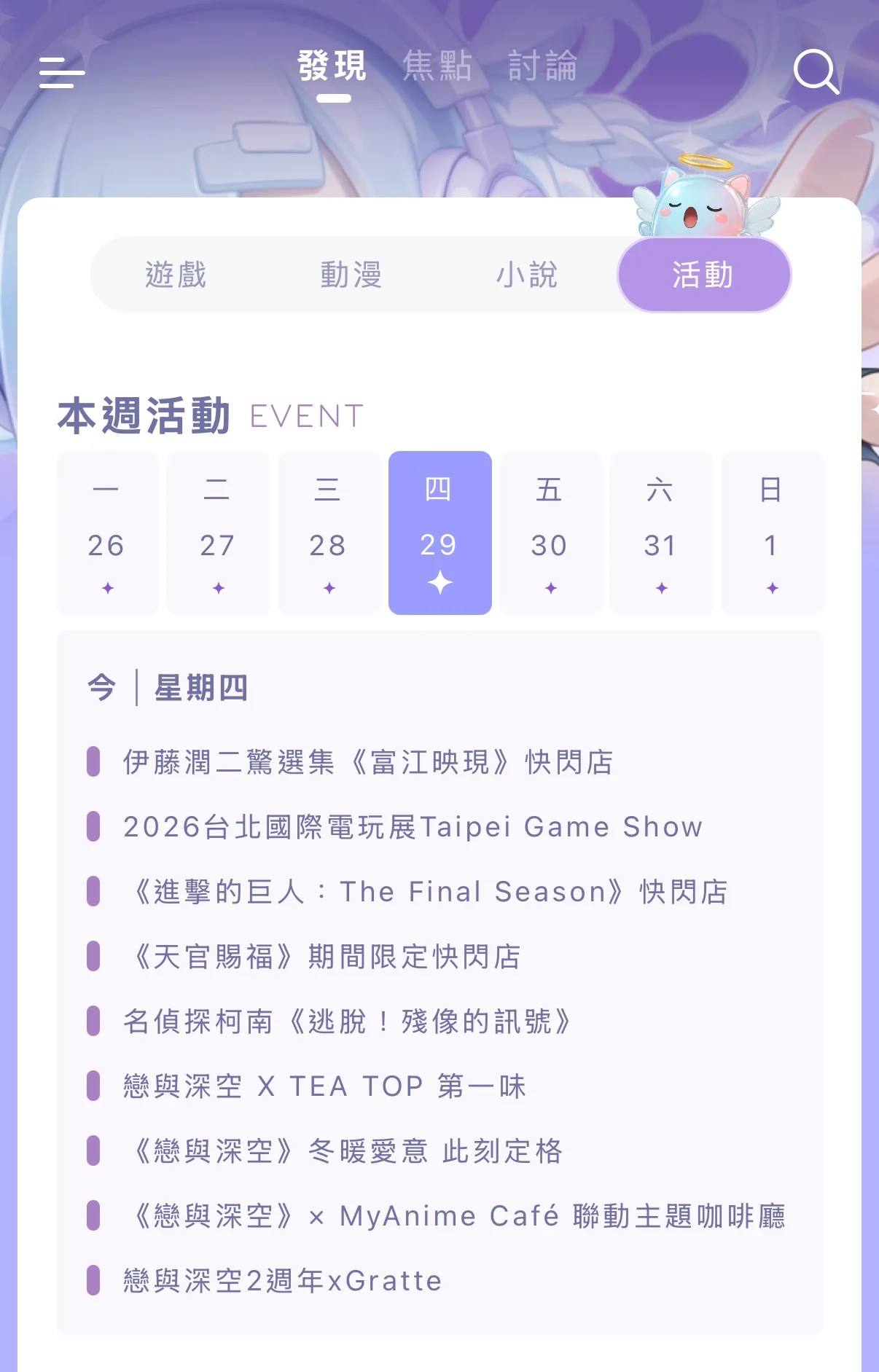Open the search magnifier icon
This screenshot has height=1372, width=879.
click(816, 71)
